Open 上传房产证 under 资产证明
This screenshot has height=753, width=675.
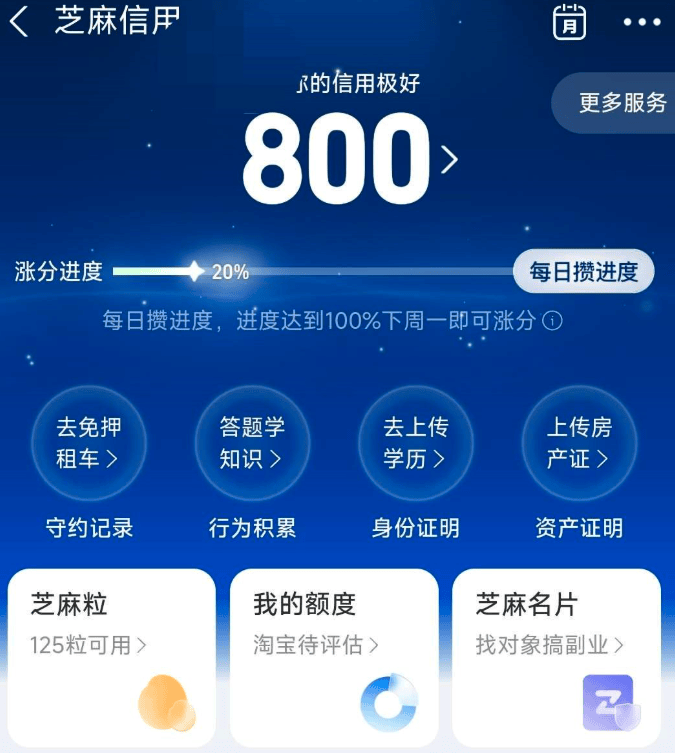[x=579, y=443]
